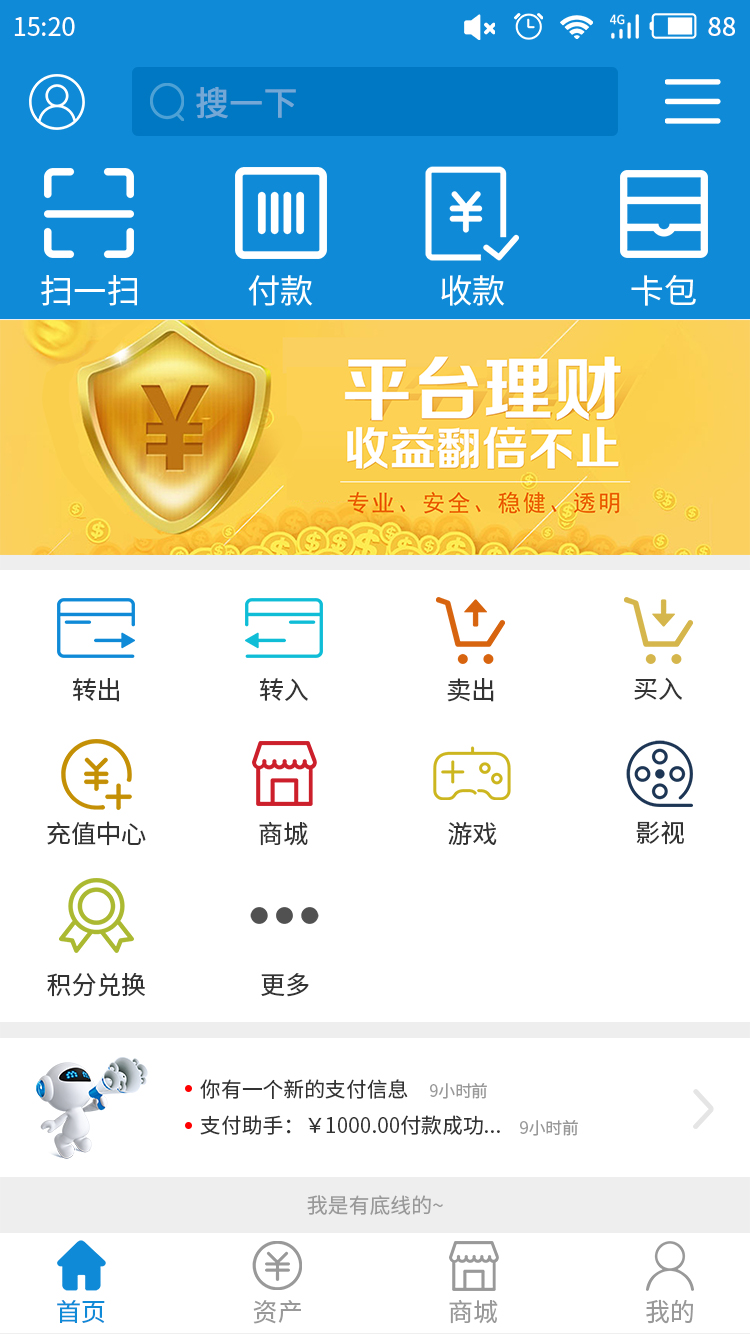Go to 充值中心
Screen dimensions: 750x1334
96,792
